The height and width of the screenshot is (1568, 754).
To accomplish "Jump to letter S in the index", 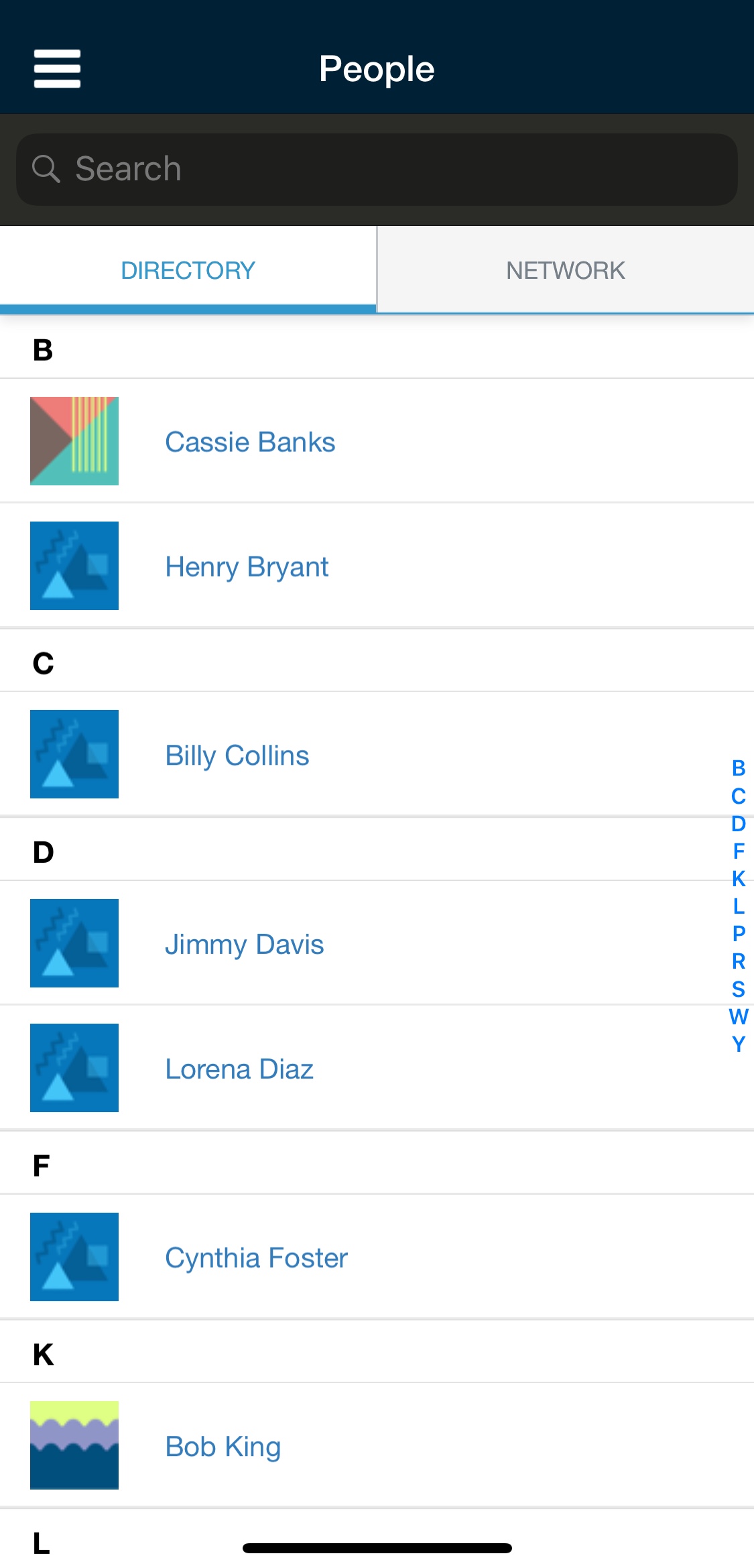I will 739,989.
